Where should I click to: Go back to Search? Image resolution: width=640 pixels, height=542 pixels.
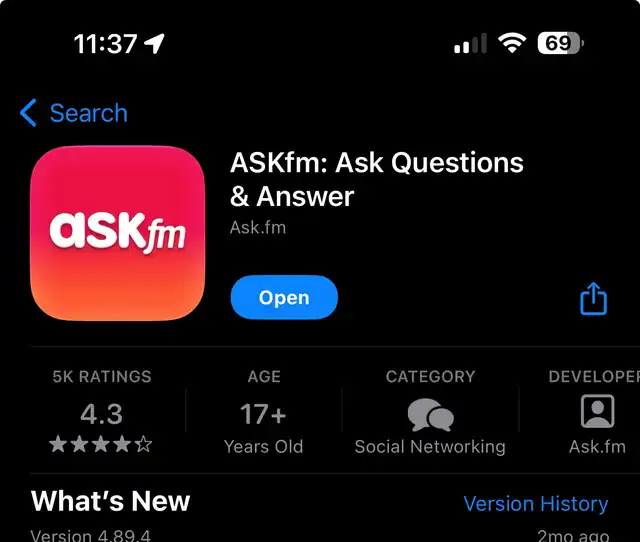(74, 113)
